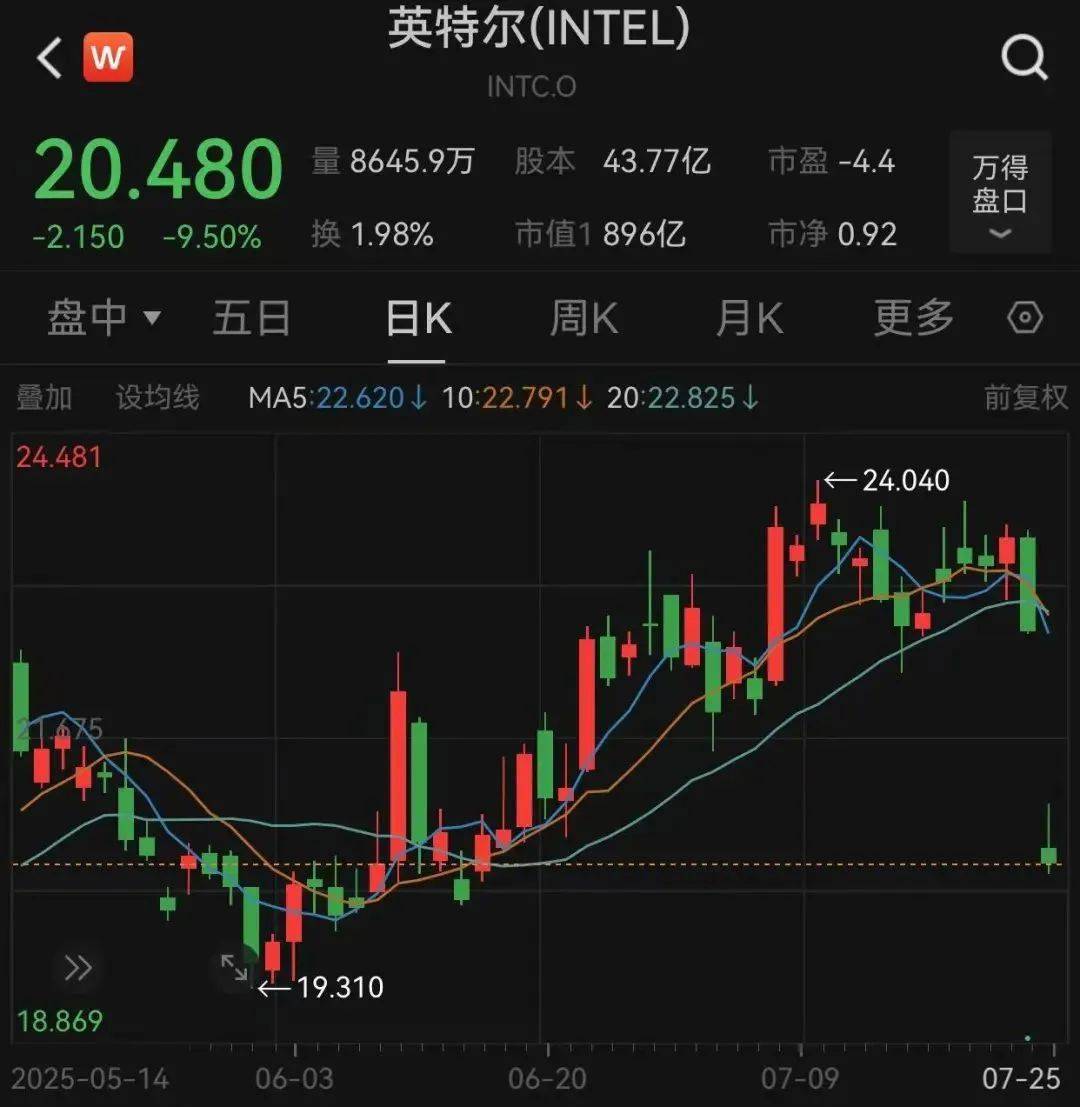Open the Wind "W" logo icon
Viewport: 1080px width, 1107px height.
110,56
